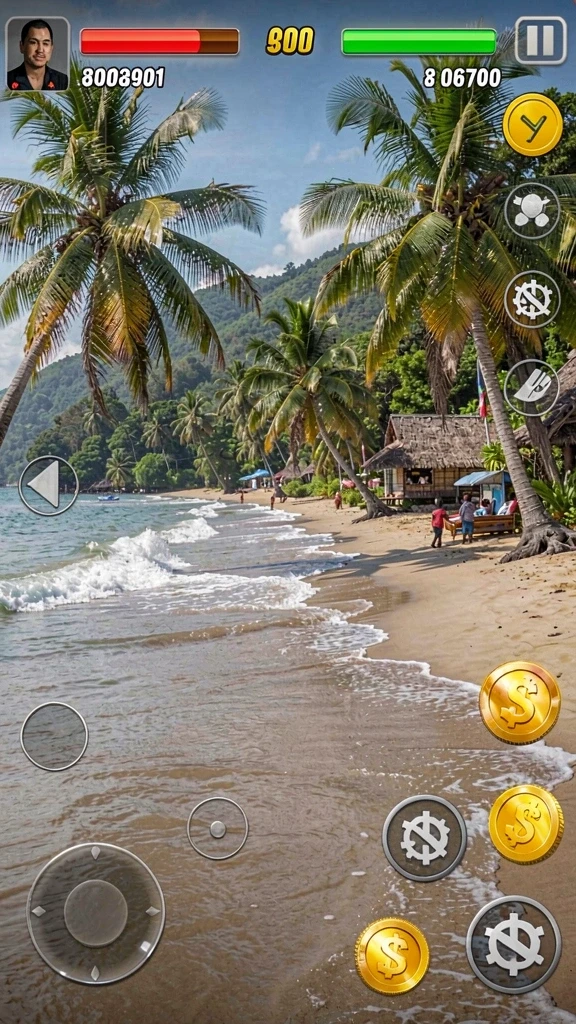Tap the dollar coin beside the large joystick
576x1024 pixels.
click(392, 957)
